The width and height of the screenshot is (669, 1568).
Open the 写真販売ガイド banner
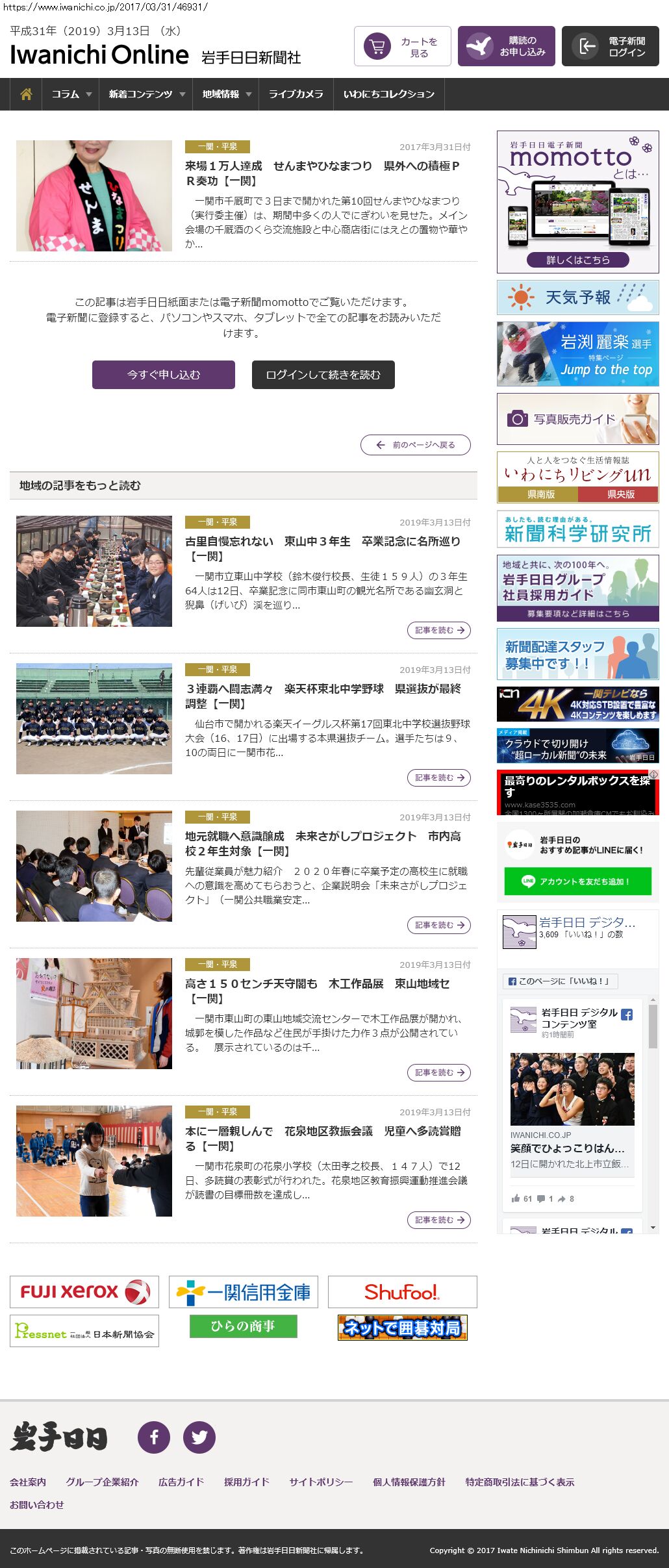577,419
